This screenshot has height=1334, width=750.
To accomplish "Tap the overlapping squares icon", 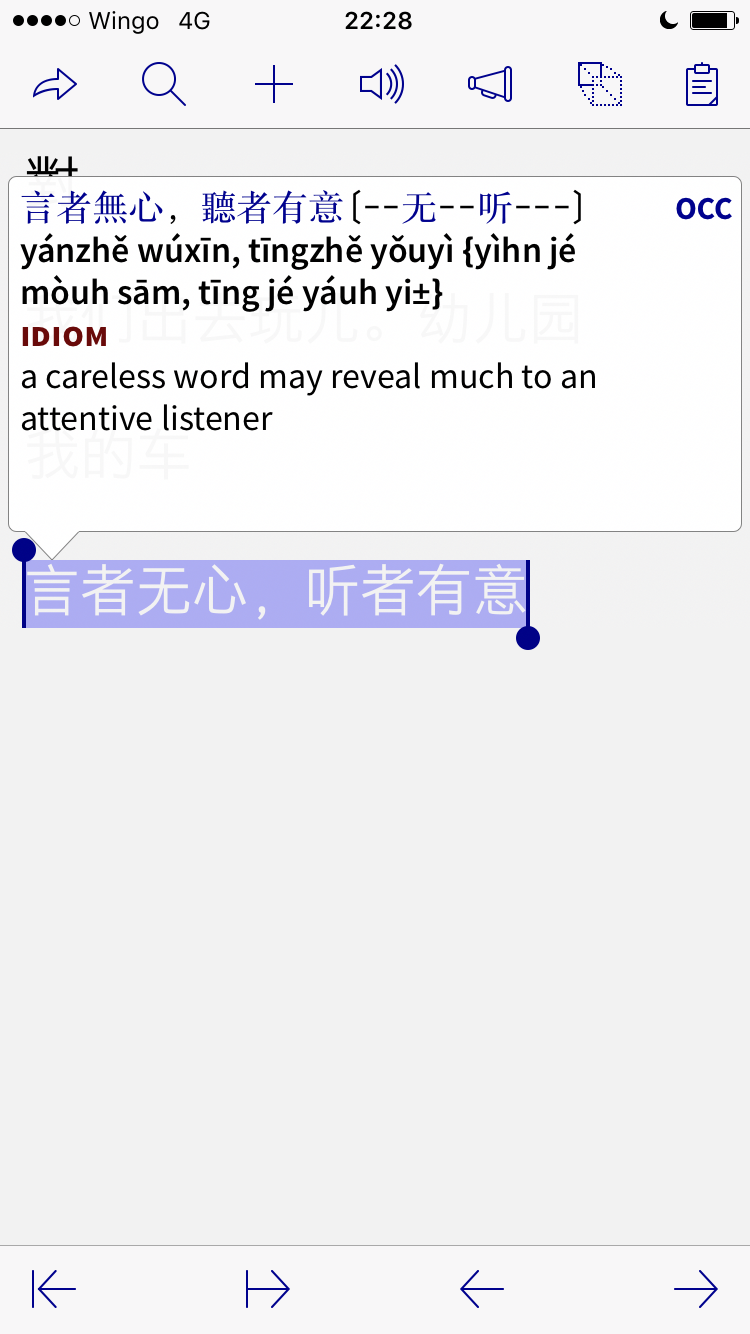I will (x=600, y=84).
